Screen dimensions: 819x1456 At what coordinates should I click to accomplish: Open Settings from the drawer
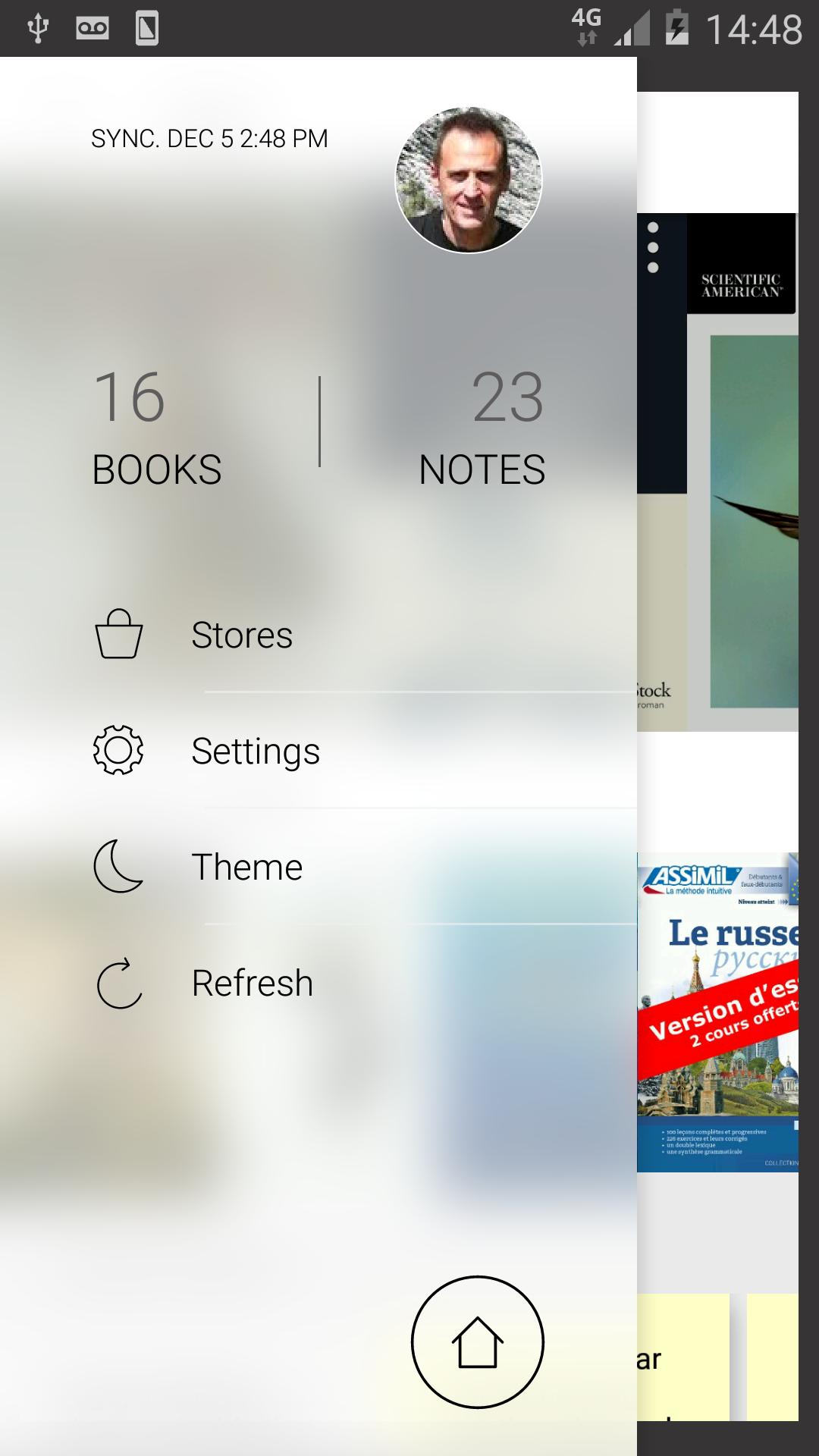click(255, 751)
